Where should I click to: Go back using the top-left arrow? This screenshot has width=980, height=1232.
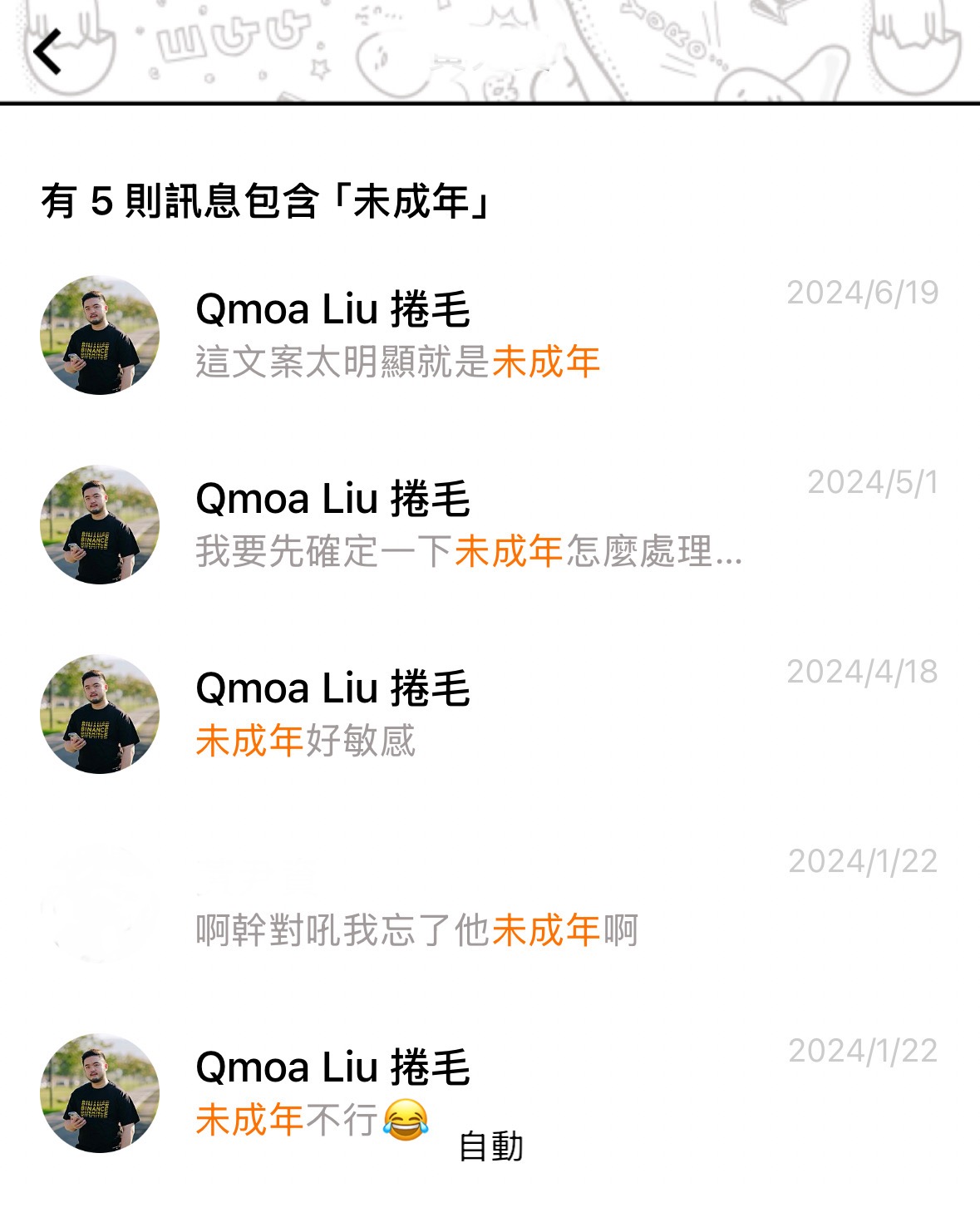pyautogui.click(x=48, y=52)
